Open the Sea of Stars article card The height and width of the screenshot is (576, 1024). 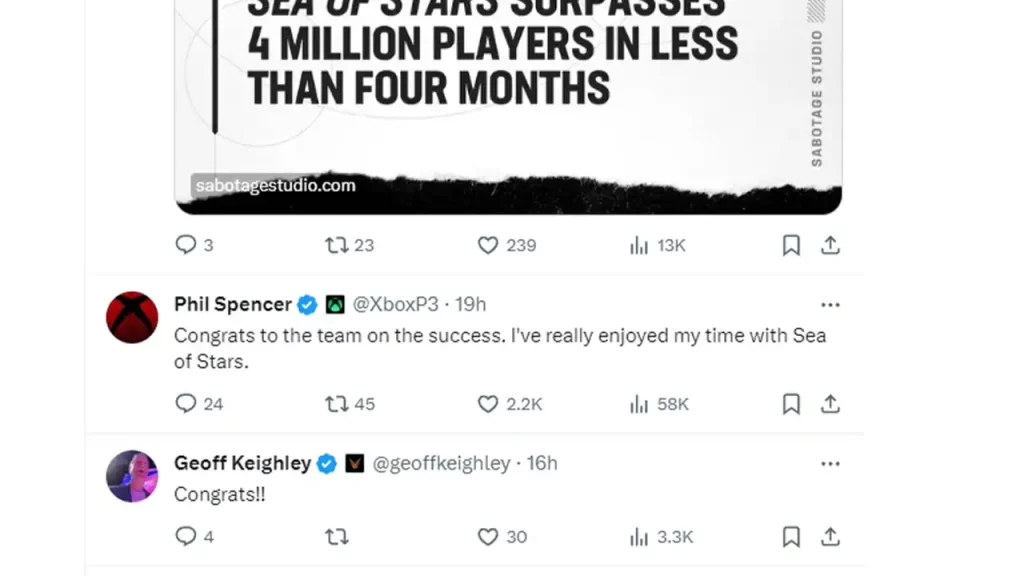click(x=508, y=100)
